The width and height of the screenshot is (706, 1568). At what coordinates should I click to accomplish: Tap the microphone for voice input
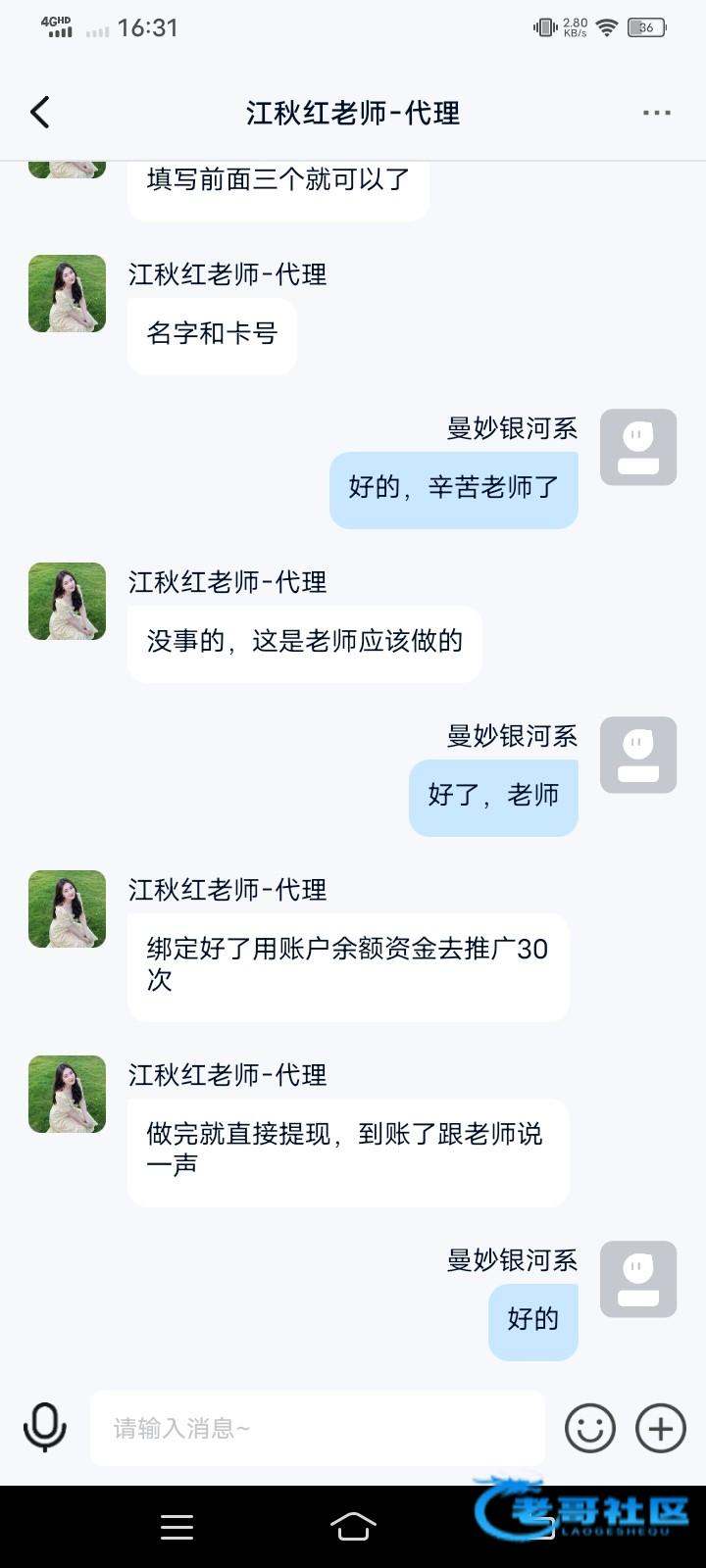[45, 1428]
